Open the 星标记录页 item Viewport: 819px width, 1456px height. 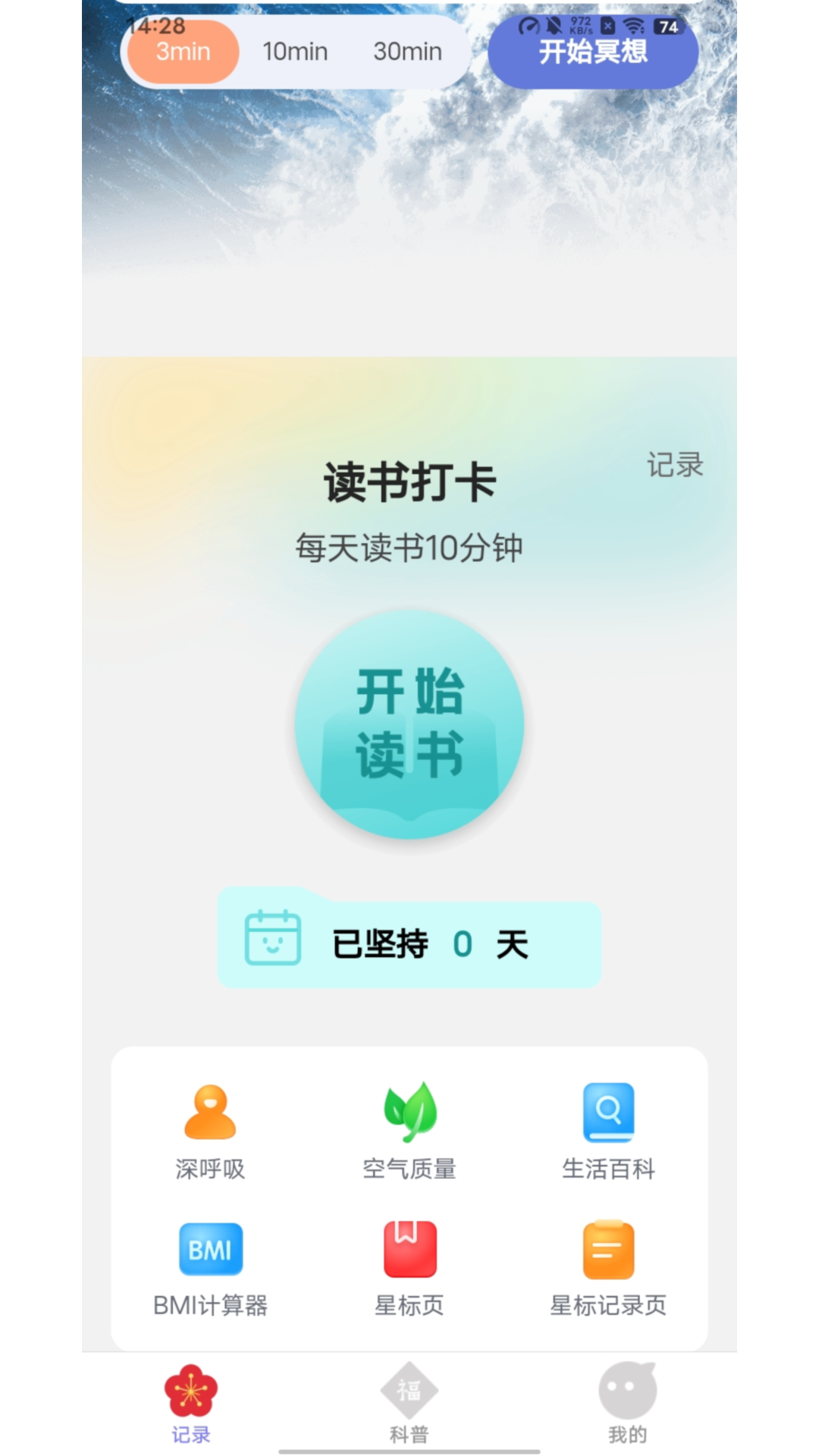[x=608, y=1268]
